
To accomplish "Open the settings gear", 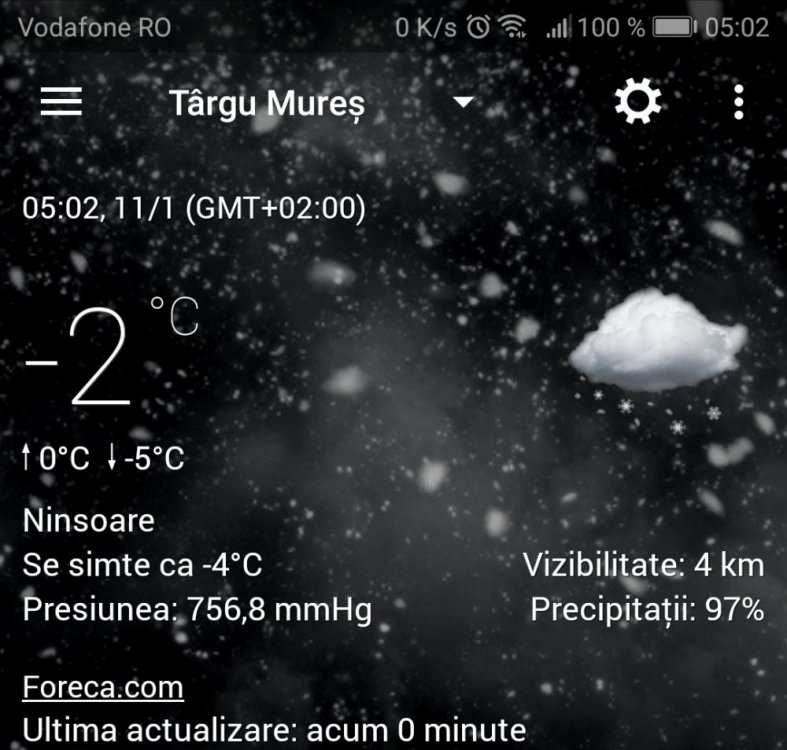I will click(x=637, y=102).
